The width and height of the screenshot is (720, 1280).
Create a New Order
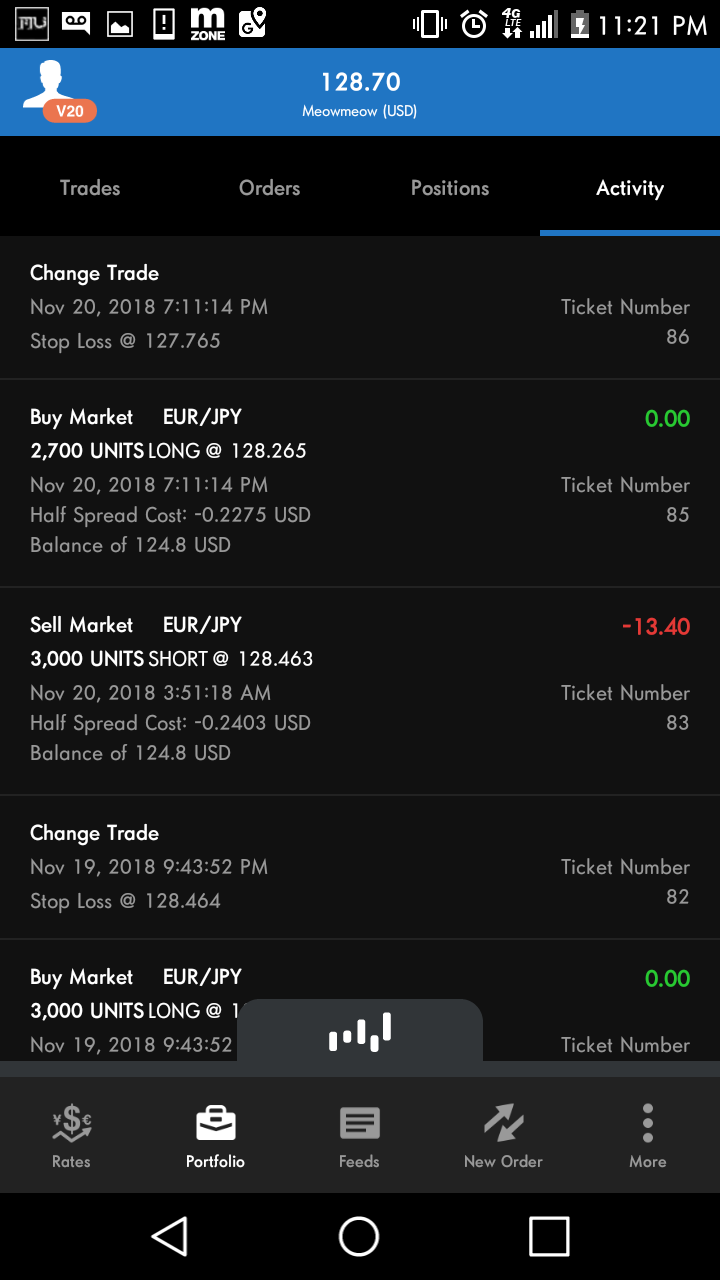503,1136
